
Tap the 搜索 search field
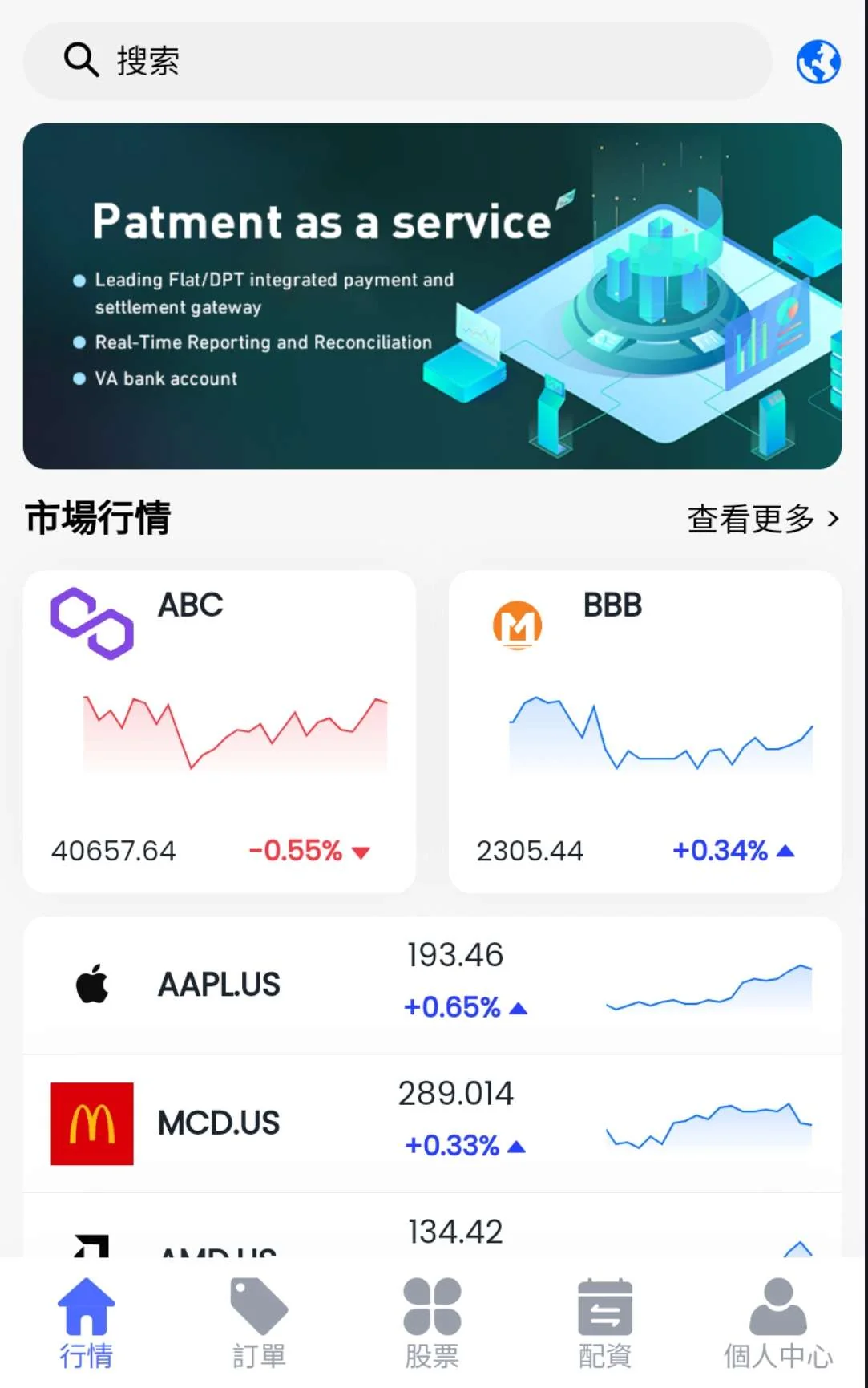click(x=397, y=61)
